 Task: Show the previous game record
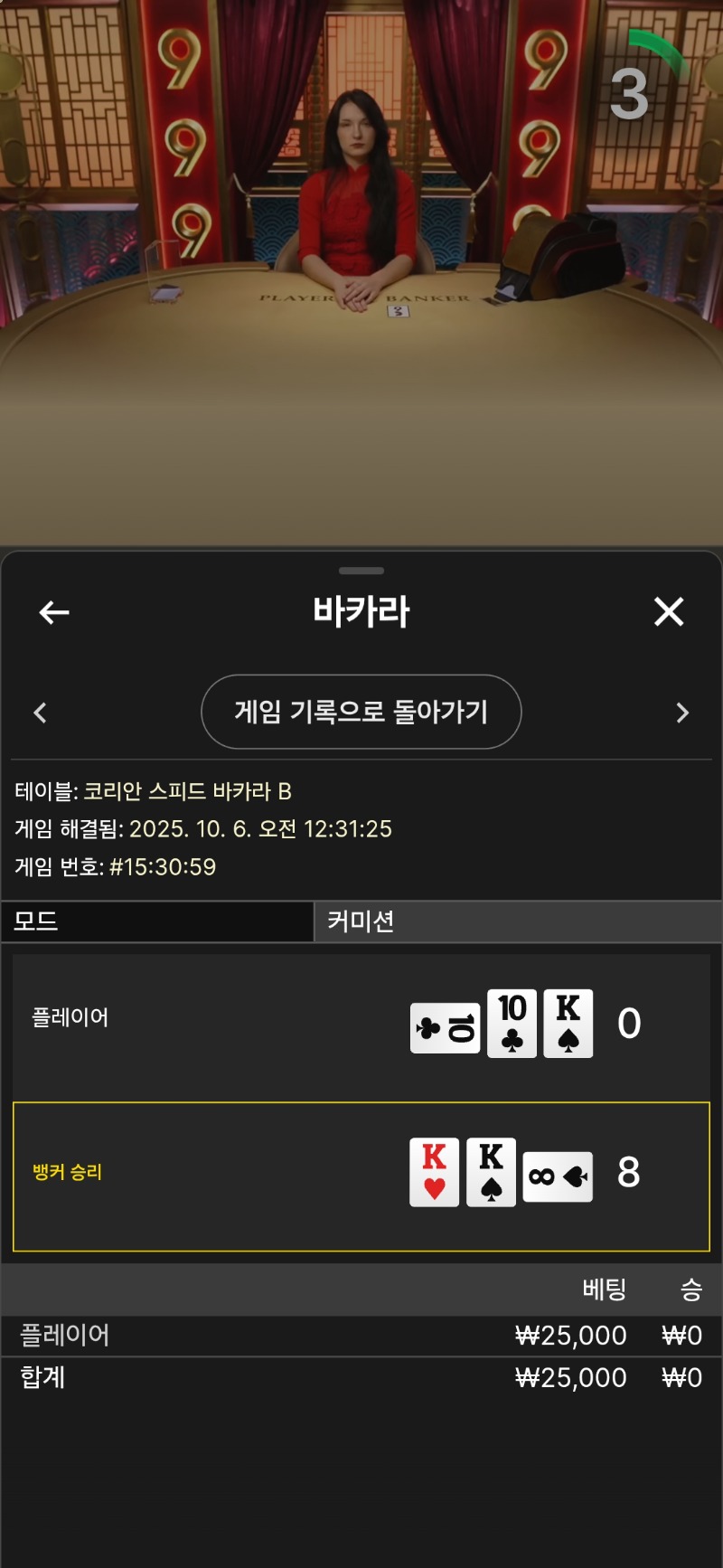point(41,713)
